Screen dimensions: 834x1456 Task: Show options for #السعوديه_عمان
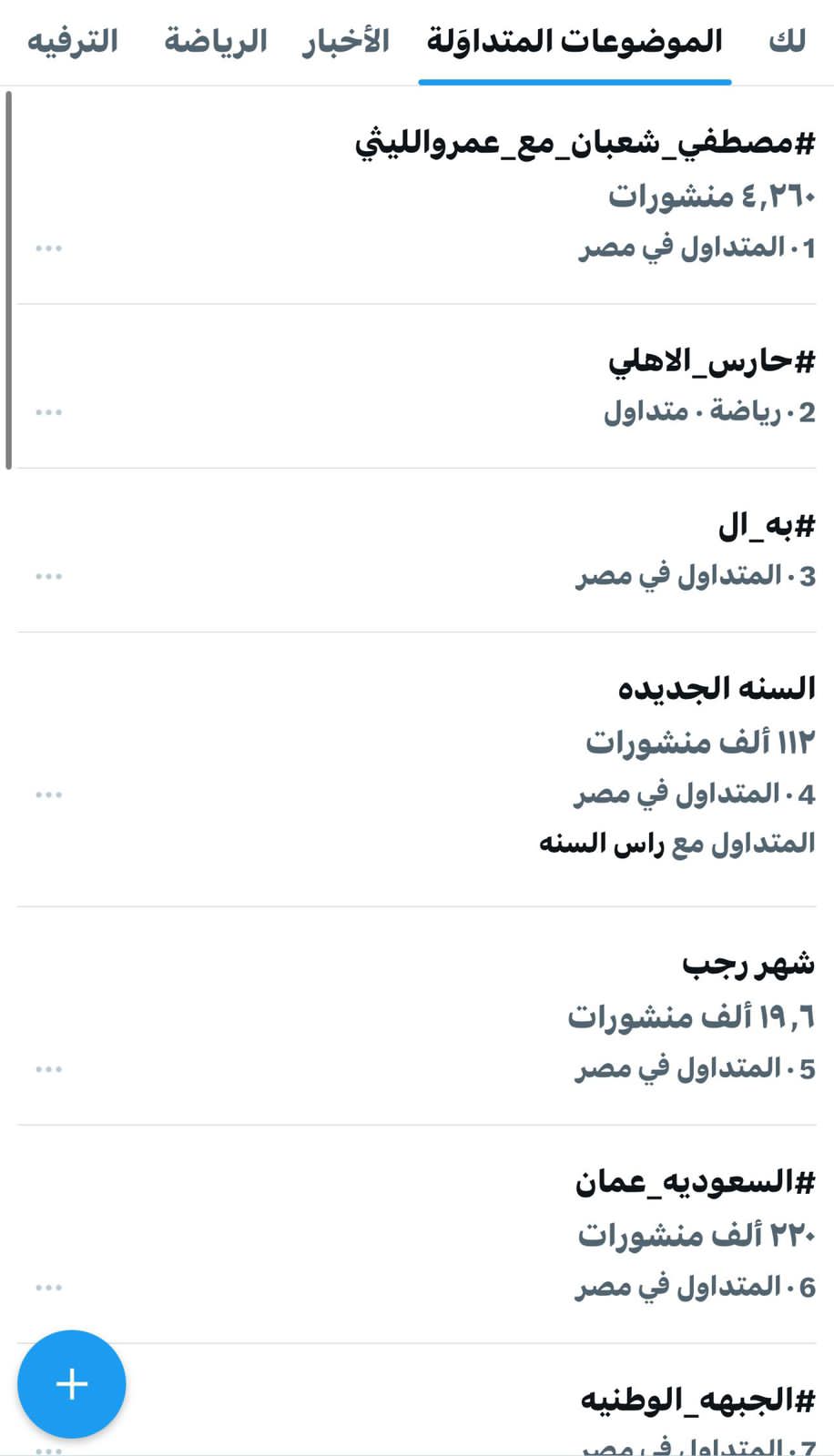pyautogui.click(x=48, y=1288)
